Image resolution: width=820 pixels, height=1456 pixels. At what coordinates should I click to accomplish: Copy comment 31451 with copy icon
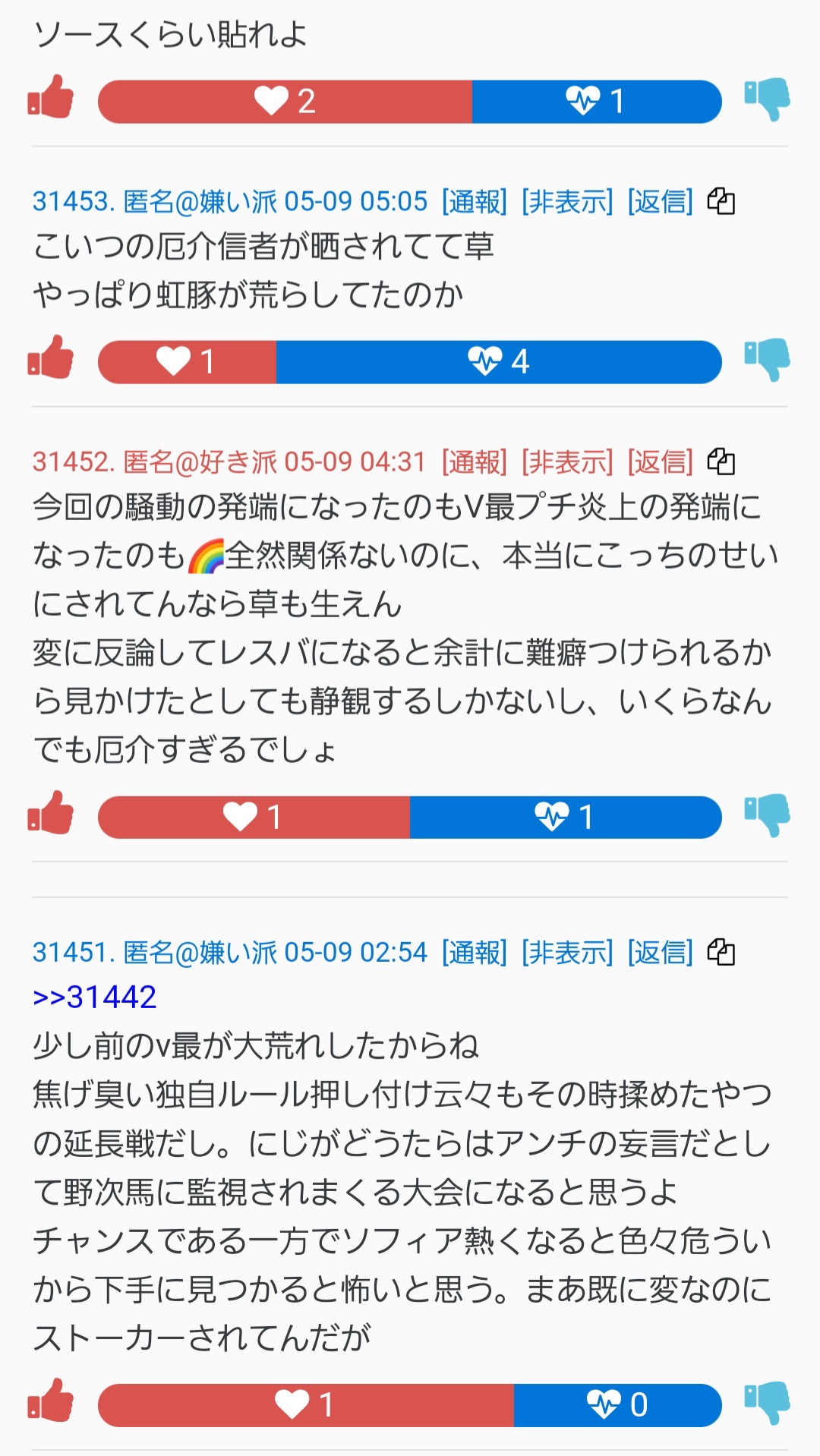721,952
